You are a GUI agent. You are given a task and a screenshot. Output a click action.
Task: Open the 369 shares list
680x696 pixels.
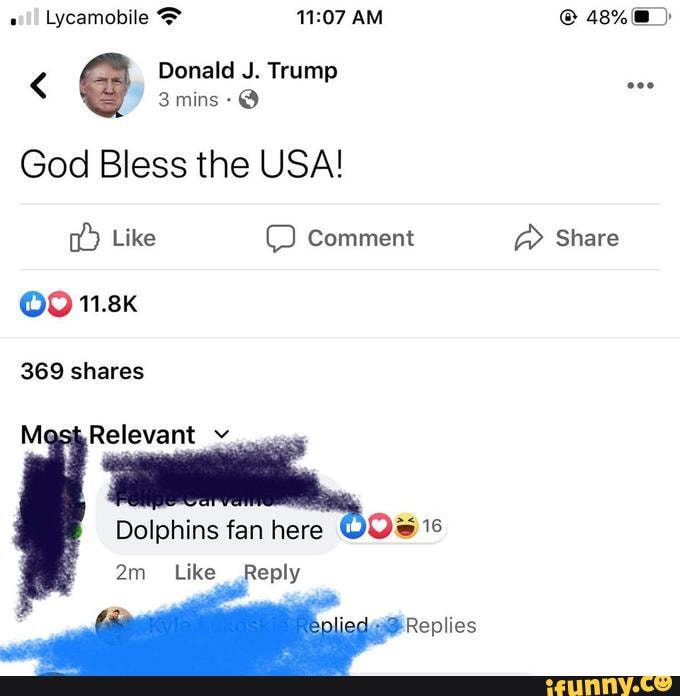[82, 371]
